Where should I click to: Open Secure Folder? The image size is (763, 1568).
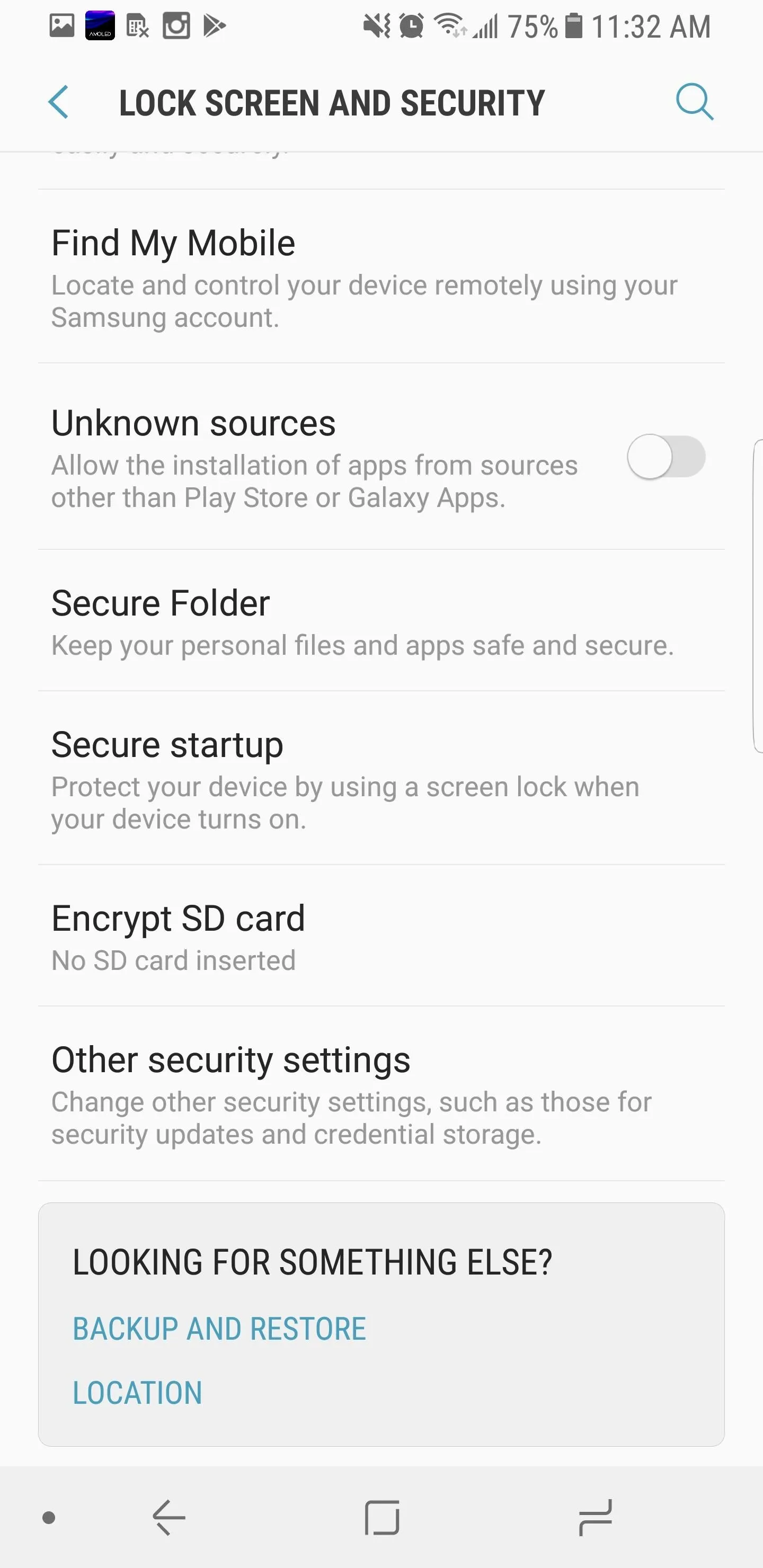pos(381,621)
